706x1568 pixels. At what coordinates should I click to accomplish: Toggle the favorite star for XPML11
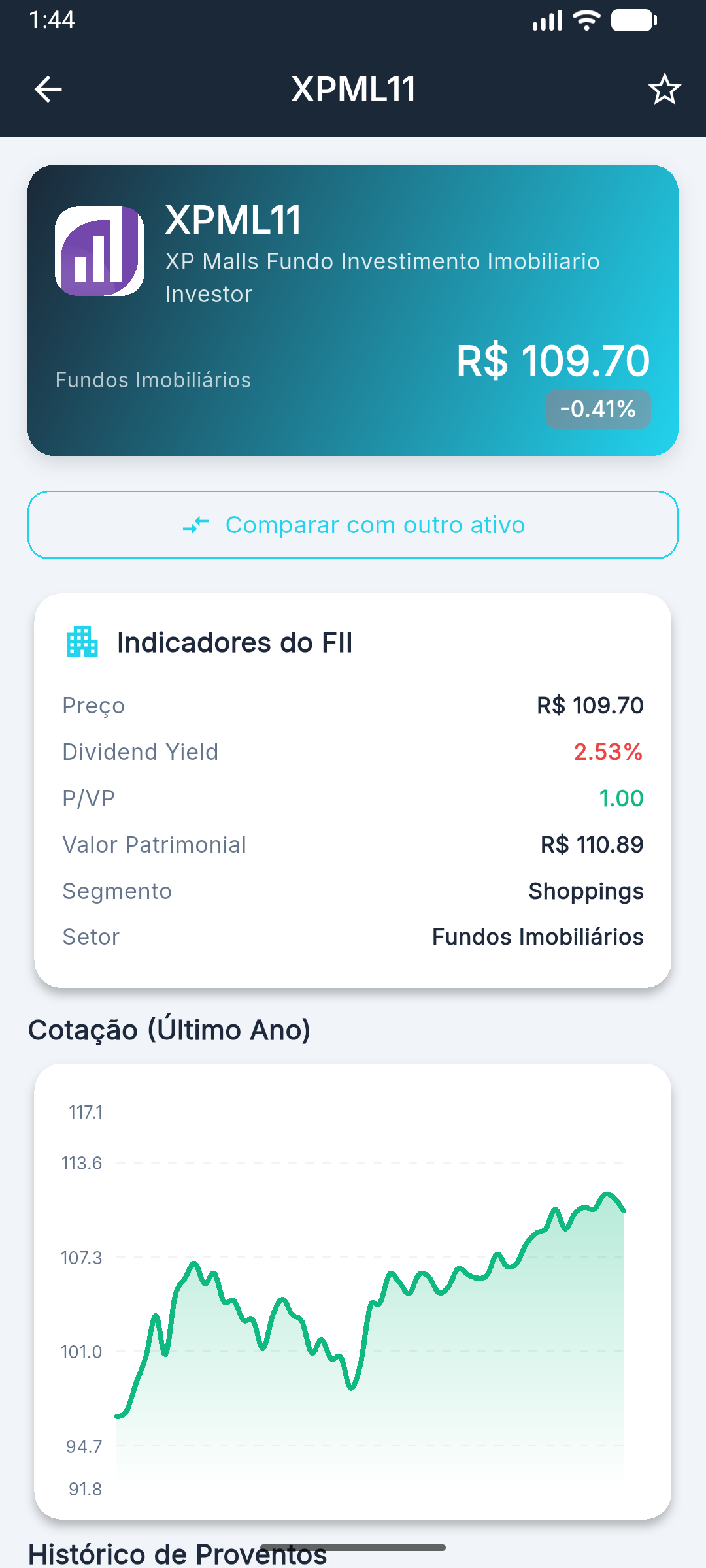click(x=664, y=90)
